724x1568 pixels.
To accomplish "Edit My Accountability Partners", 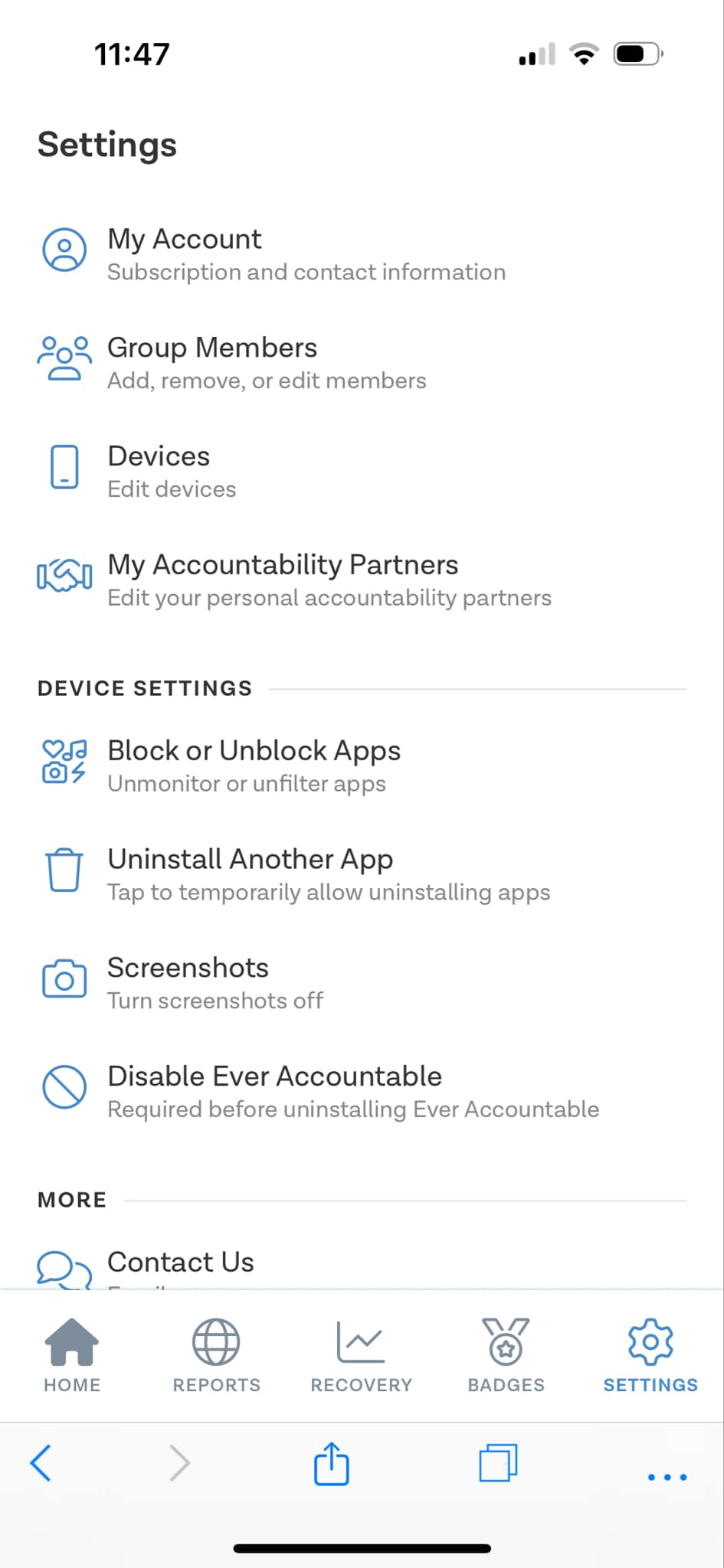I will point(362,580).
